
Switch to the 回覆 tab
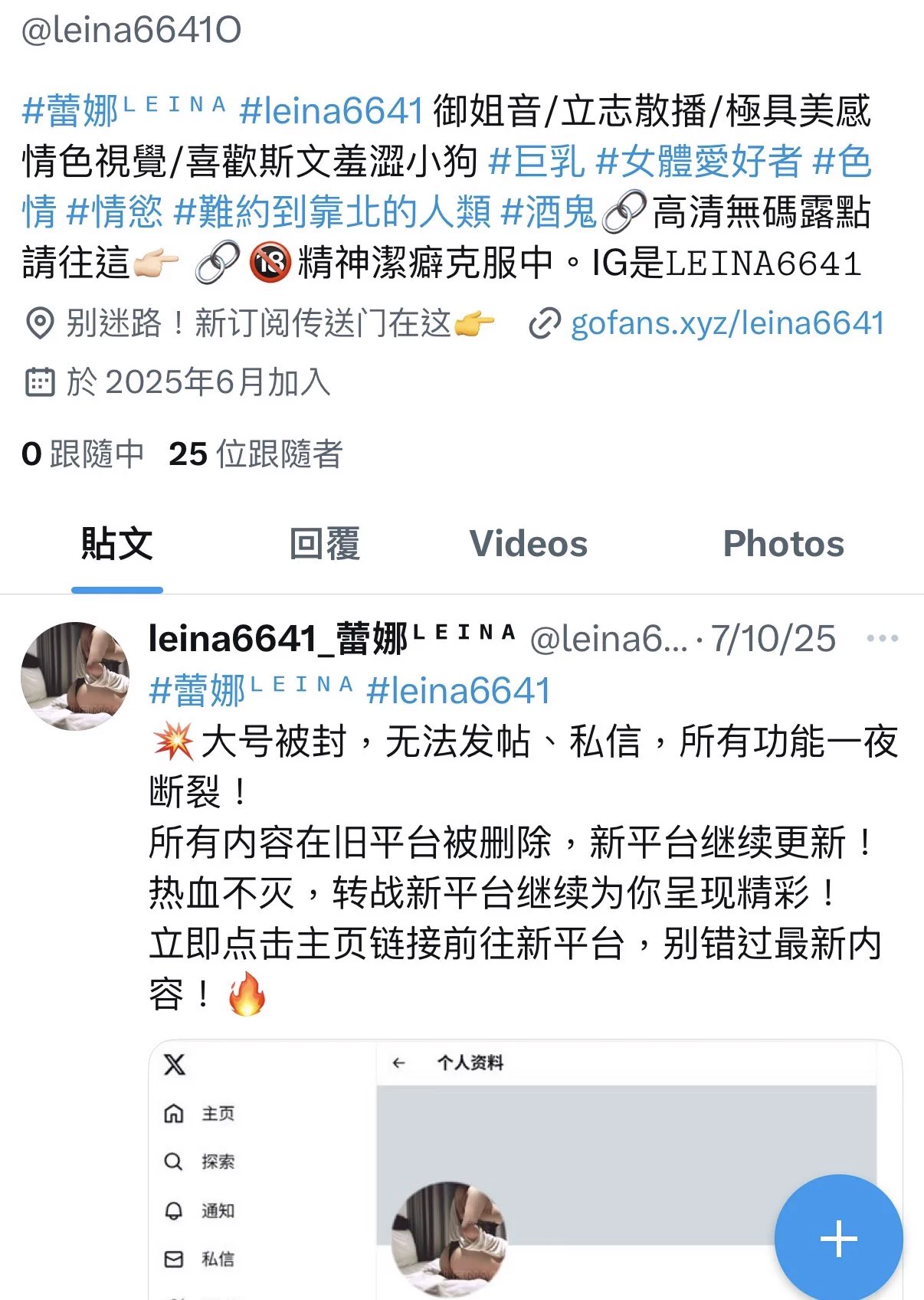coord(324,545)
